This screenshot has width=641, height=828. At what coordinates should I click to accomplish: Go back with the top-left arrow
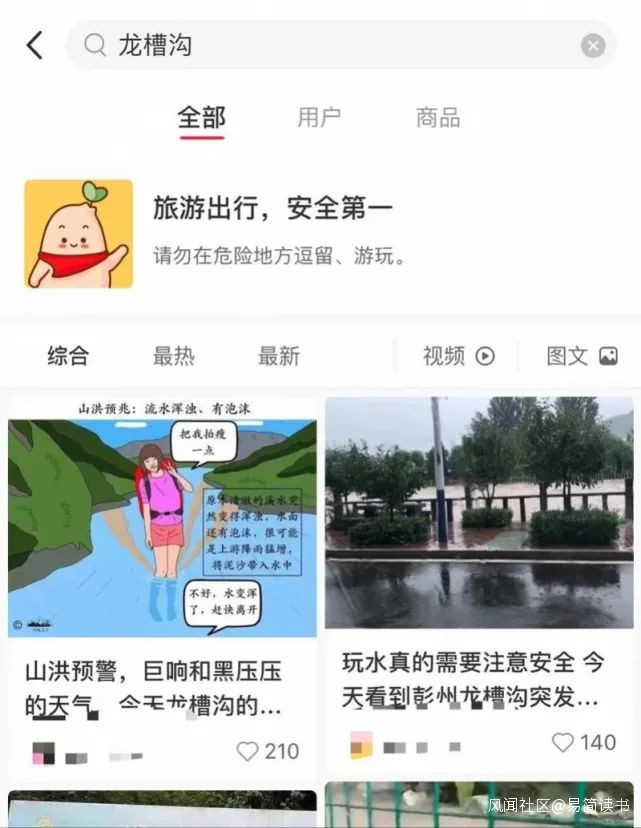coord(35,45)
